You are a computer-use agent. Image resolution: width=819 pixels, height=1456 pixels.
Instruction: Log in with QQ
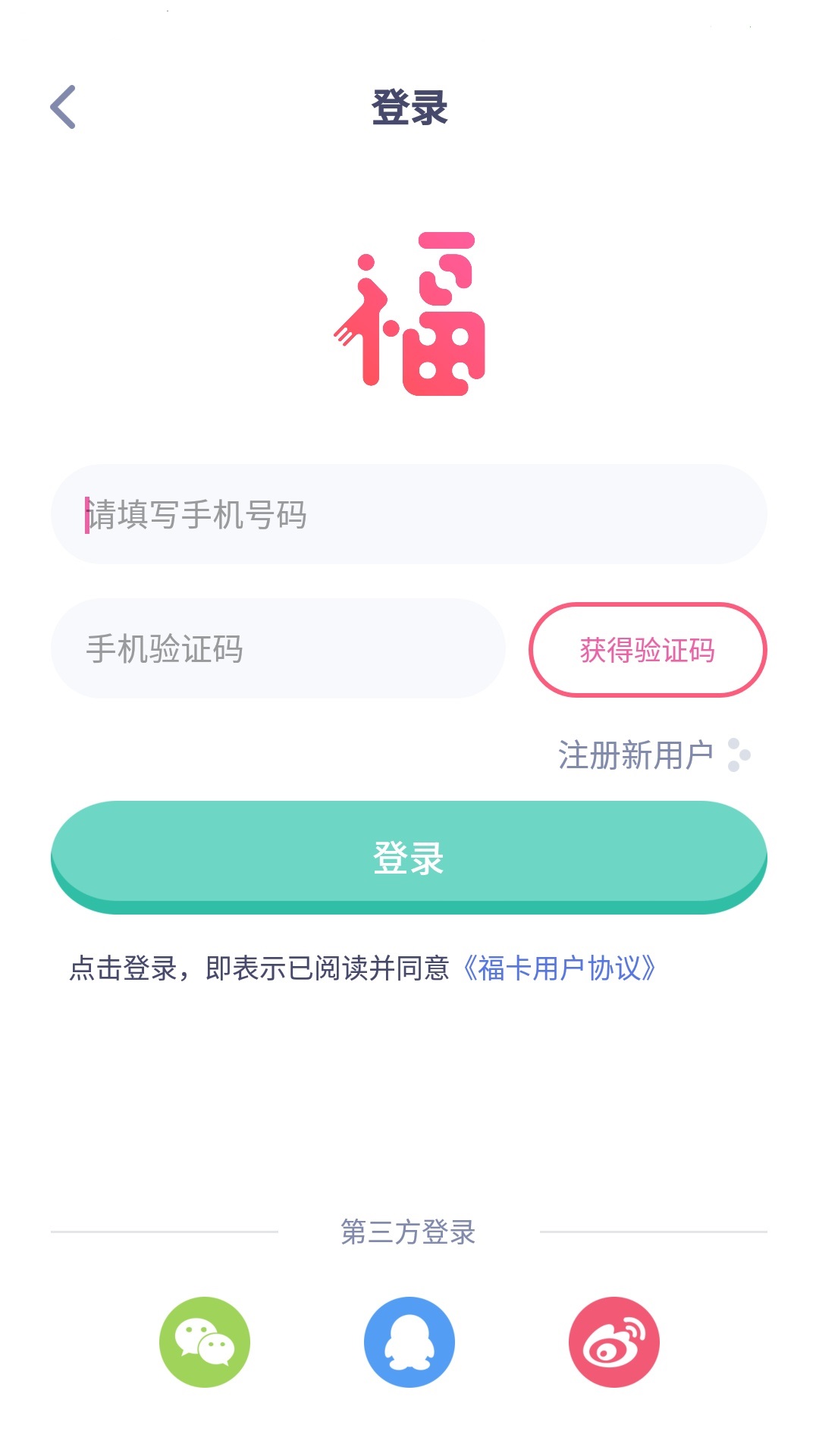[x=409, y=1341]
